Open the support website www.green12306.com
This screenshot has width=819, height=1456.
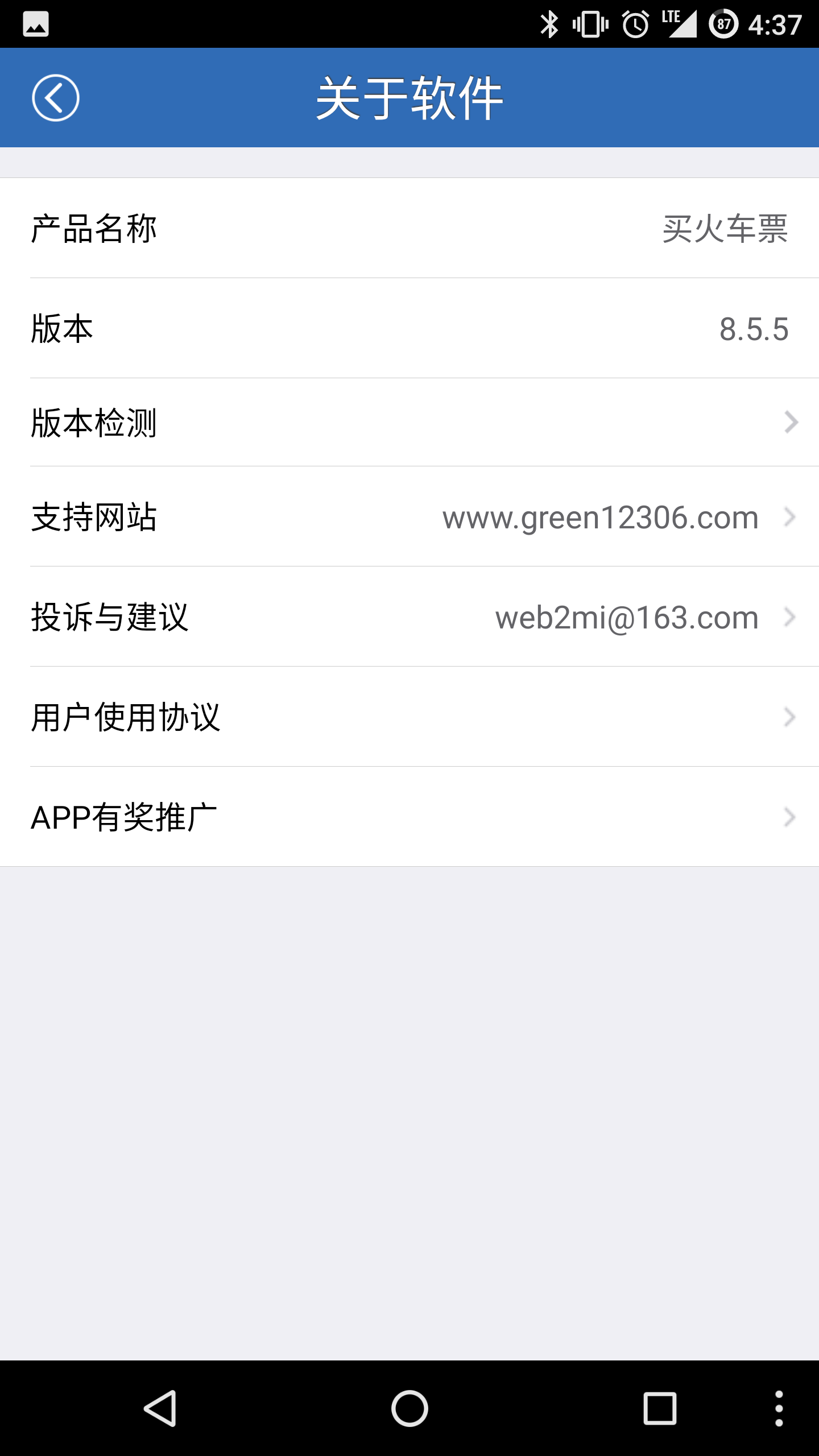(x=409, y=517)
